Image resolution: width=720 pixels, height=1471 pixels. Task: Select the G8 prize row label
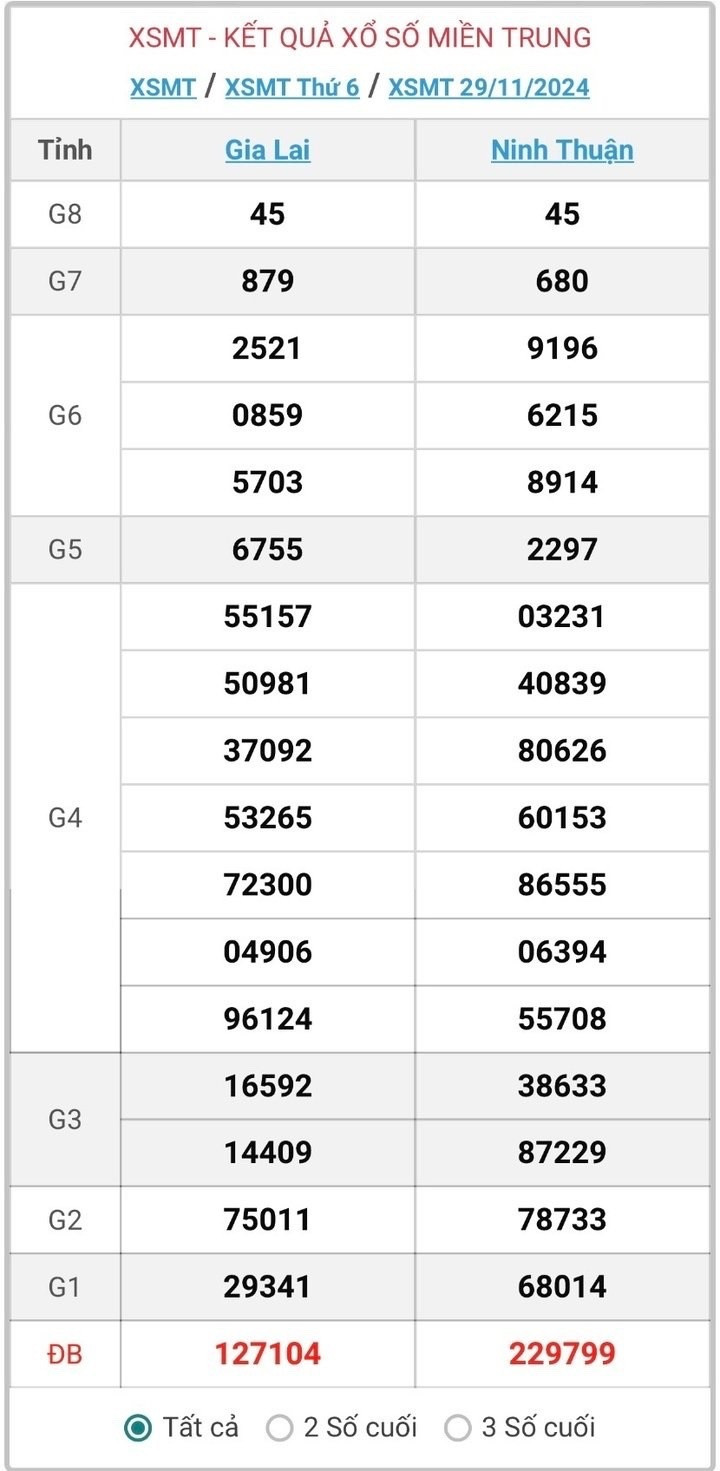[x=64, y=214]
